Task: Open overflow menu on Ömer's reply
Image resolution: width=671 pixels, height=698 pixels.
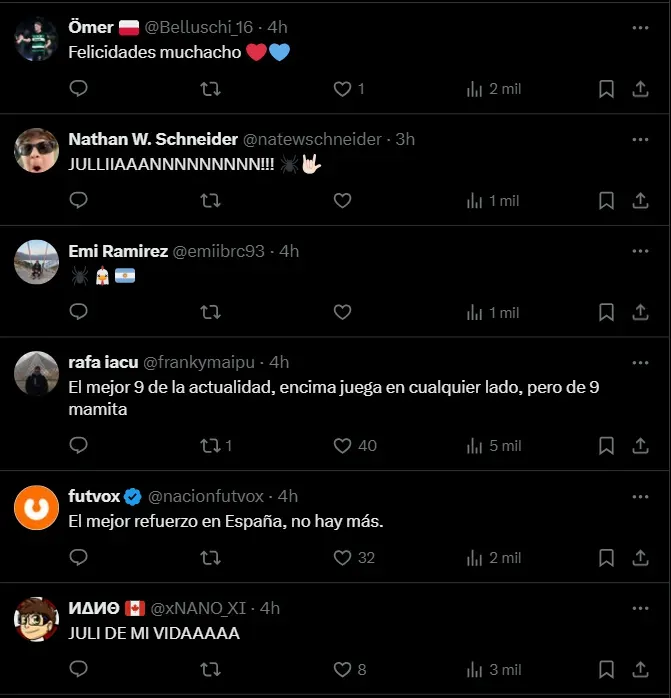Action: click(x=640, y=28)
